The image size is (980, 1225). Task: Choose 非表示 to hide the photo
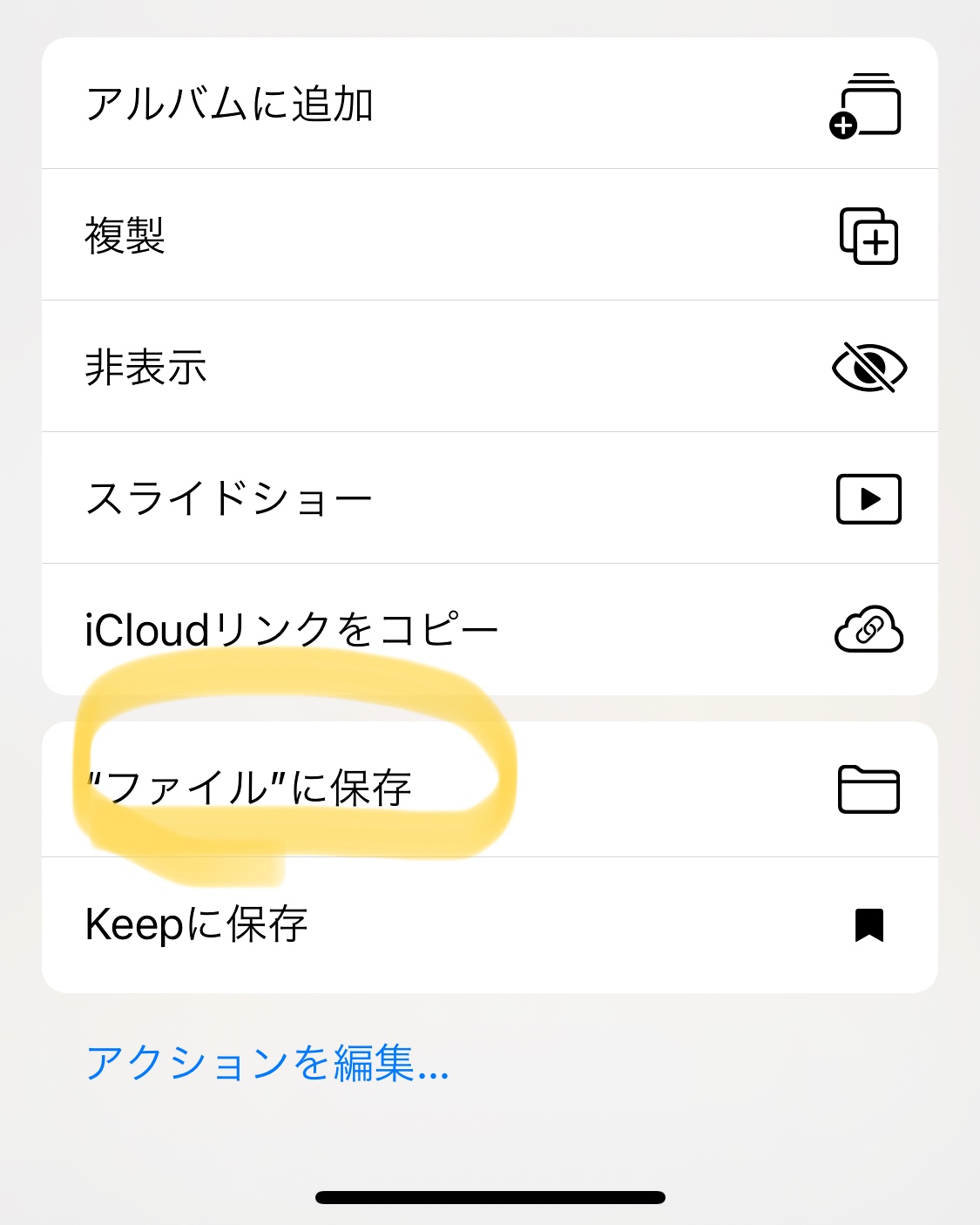490,367
